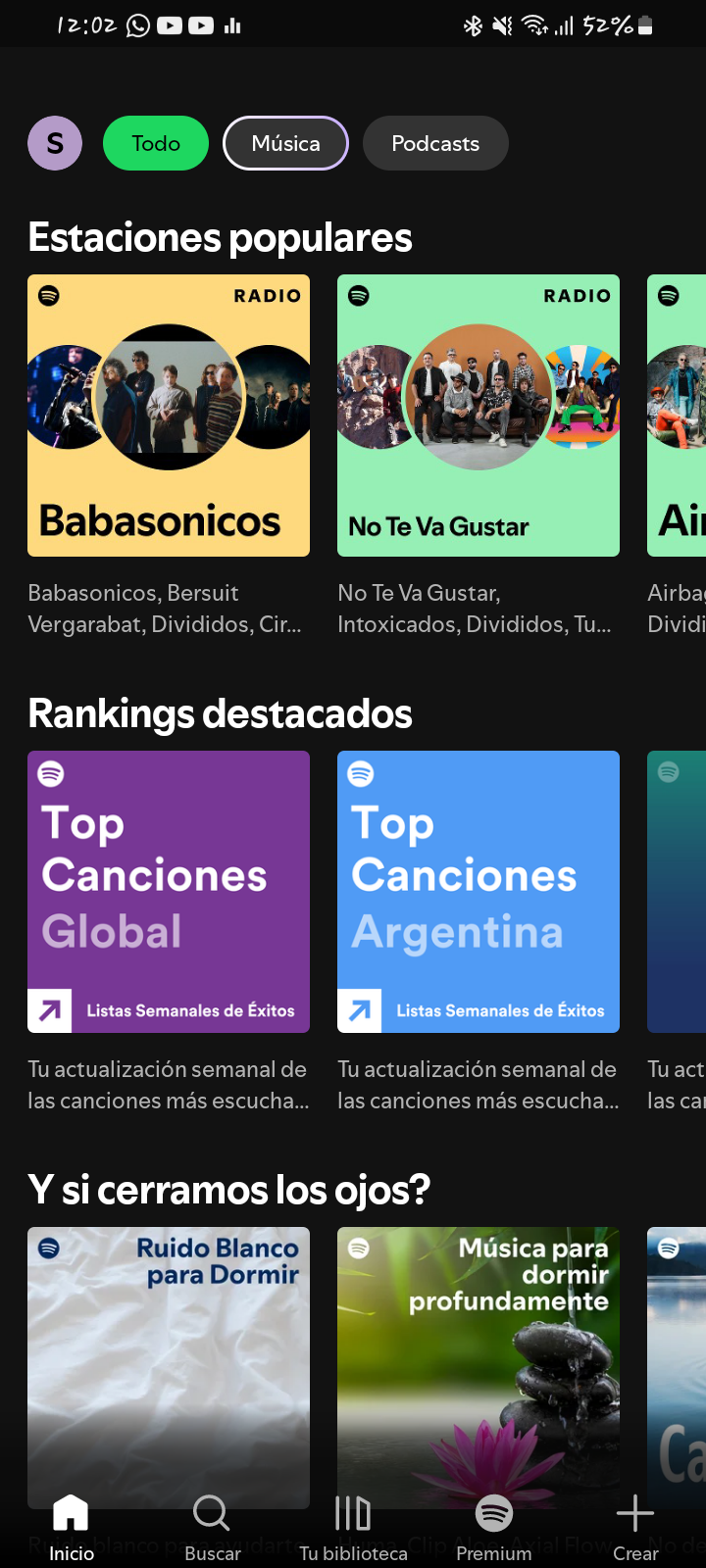Open the profile avatar with the letter S

coord(55,143)
